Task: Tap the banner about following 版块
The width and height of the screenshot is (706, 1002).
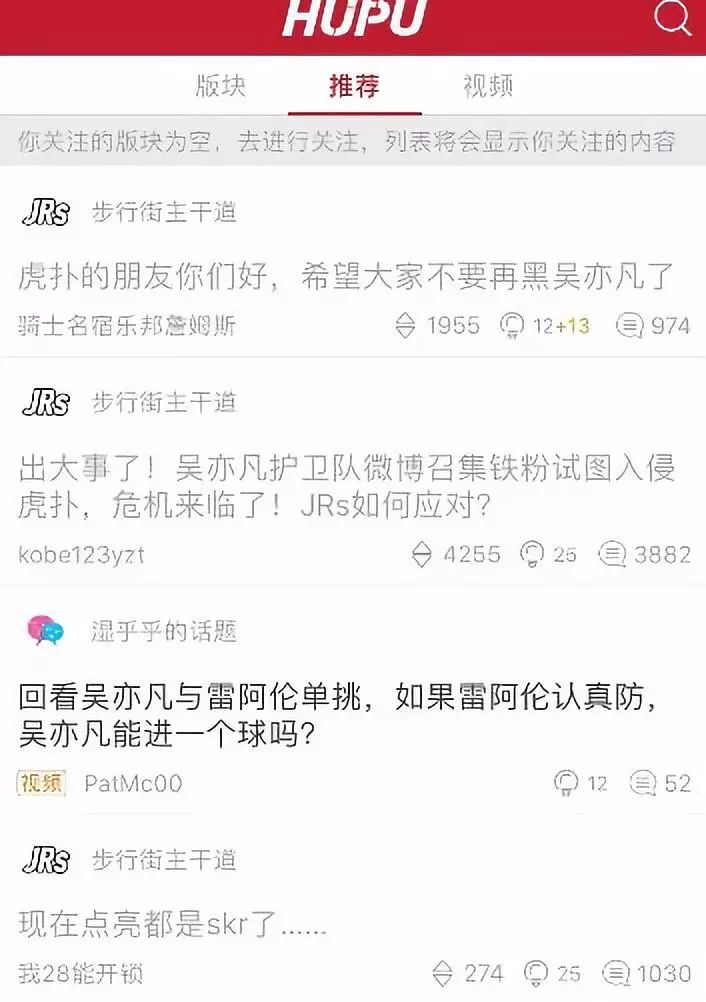Action: 346,142
